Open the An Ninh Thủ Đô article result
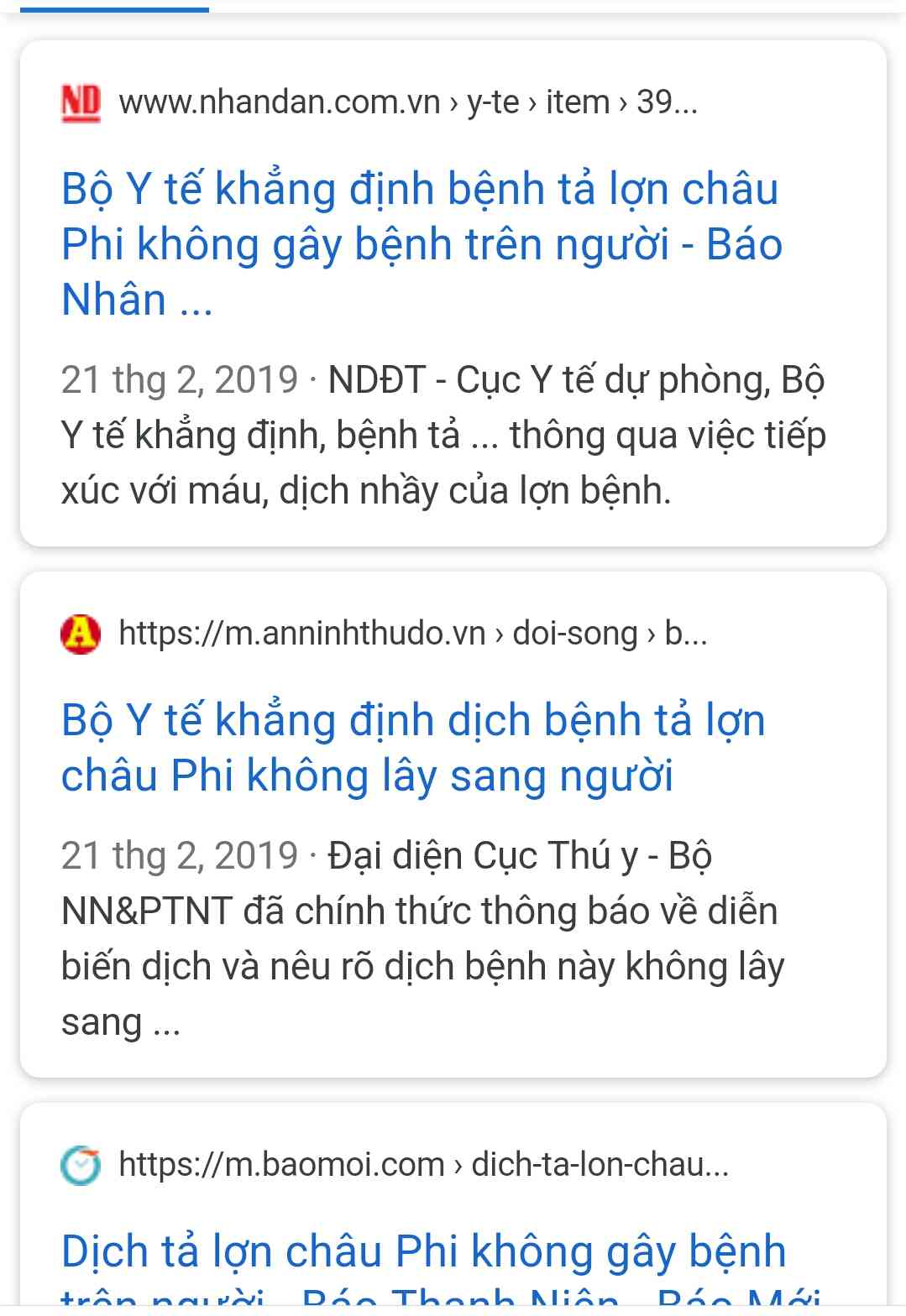The image size is (906, 1316). pos(412,747)
